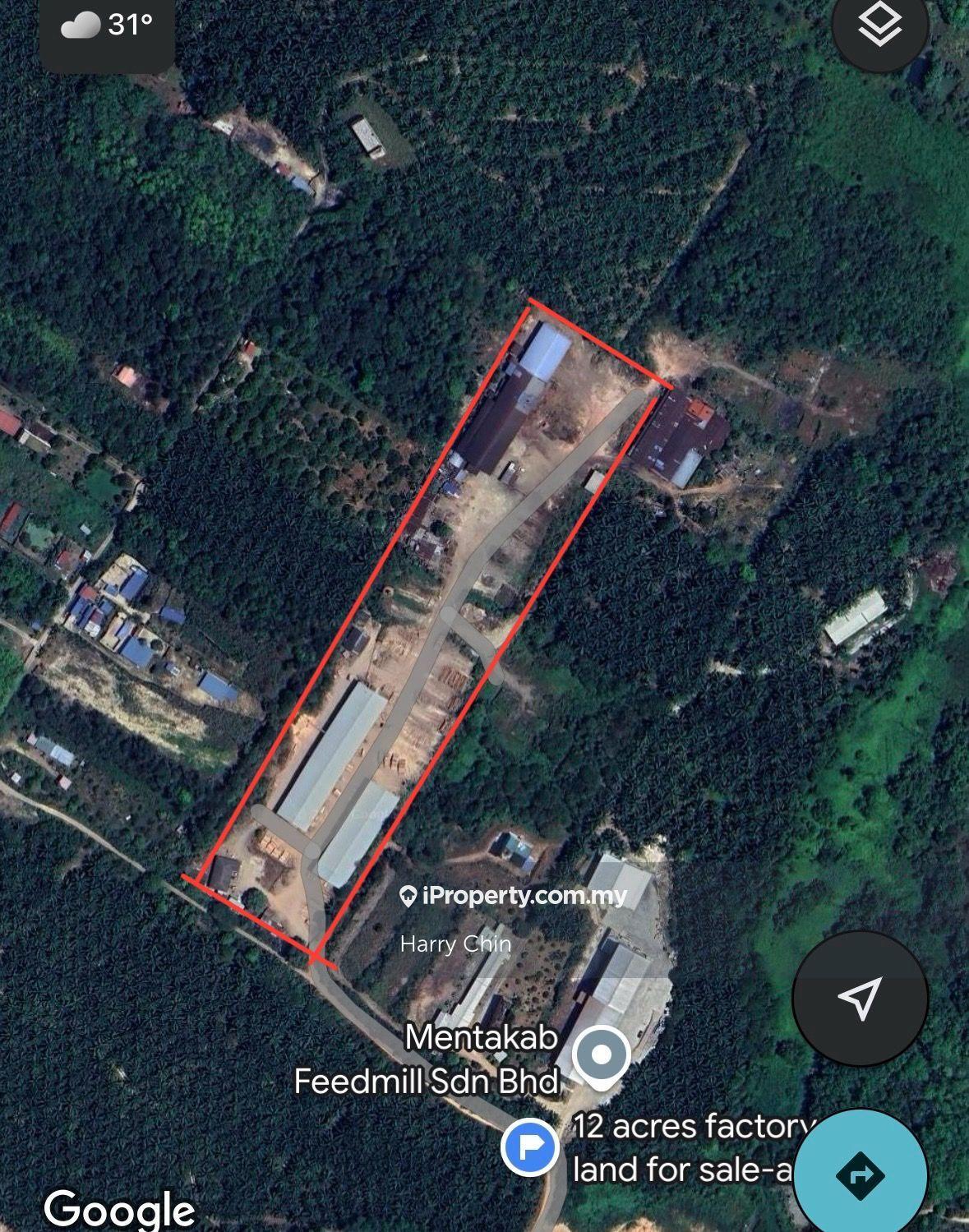Center map on my current location

[860, 998]
